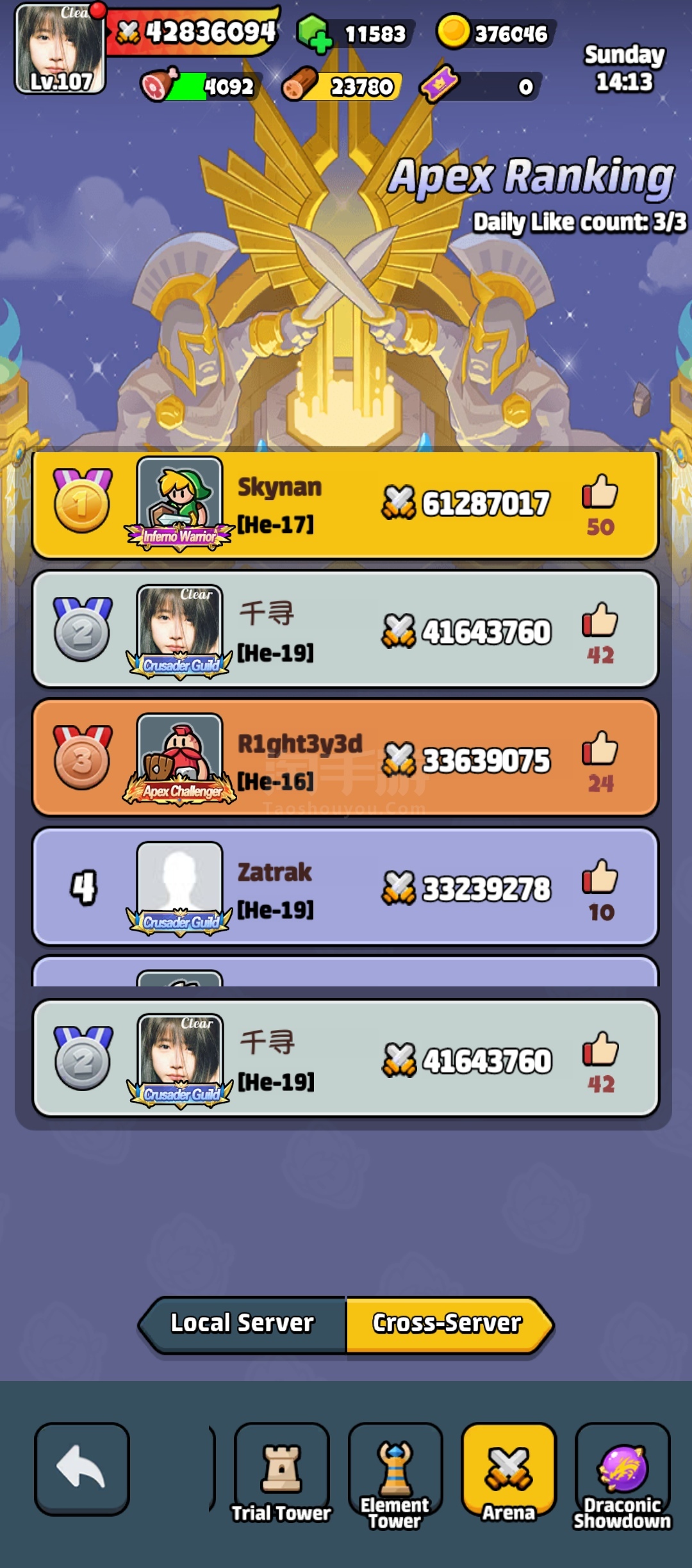
Task: Open Draconic Showdown mode
Action: (x=622, y=1474)
